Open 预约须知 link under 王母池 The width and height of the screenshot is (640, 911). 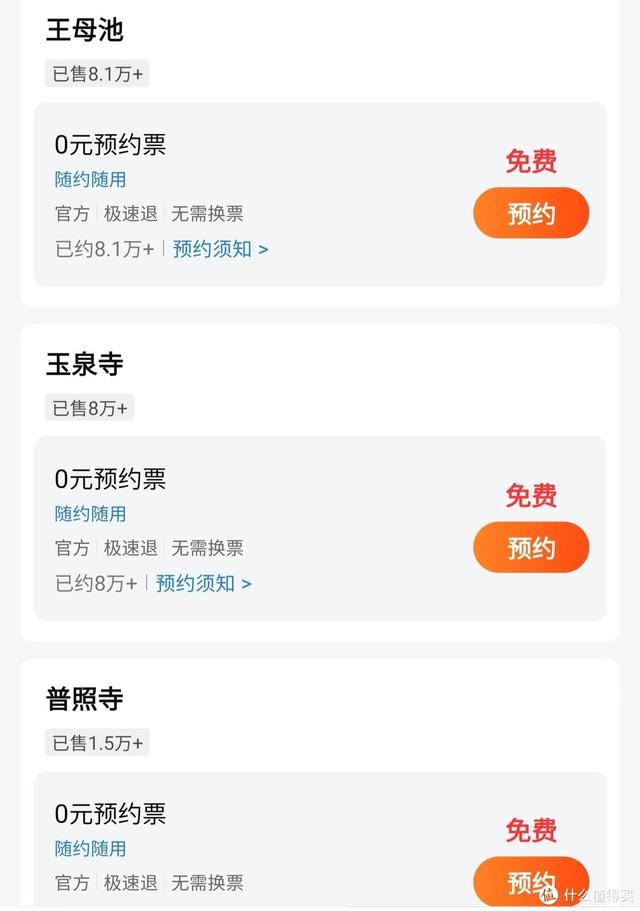pos(220,249)
